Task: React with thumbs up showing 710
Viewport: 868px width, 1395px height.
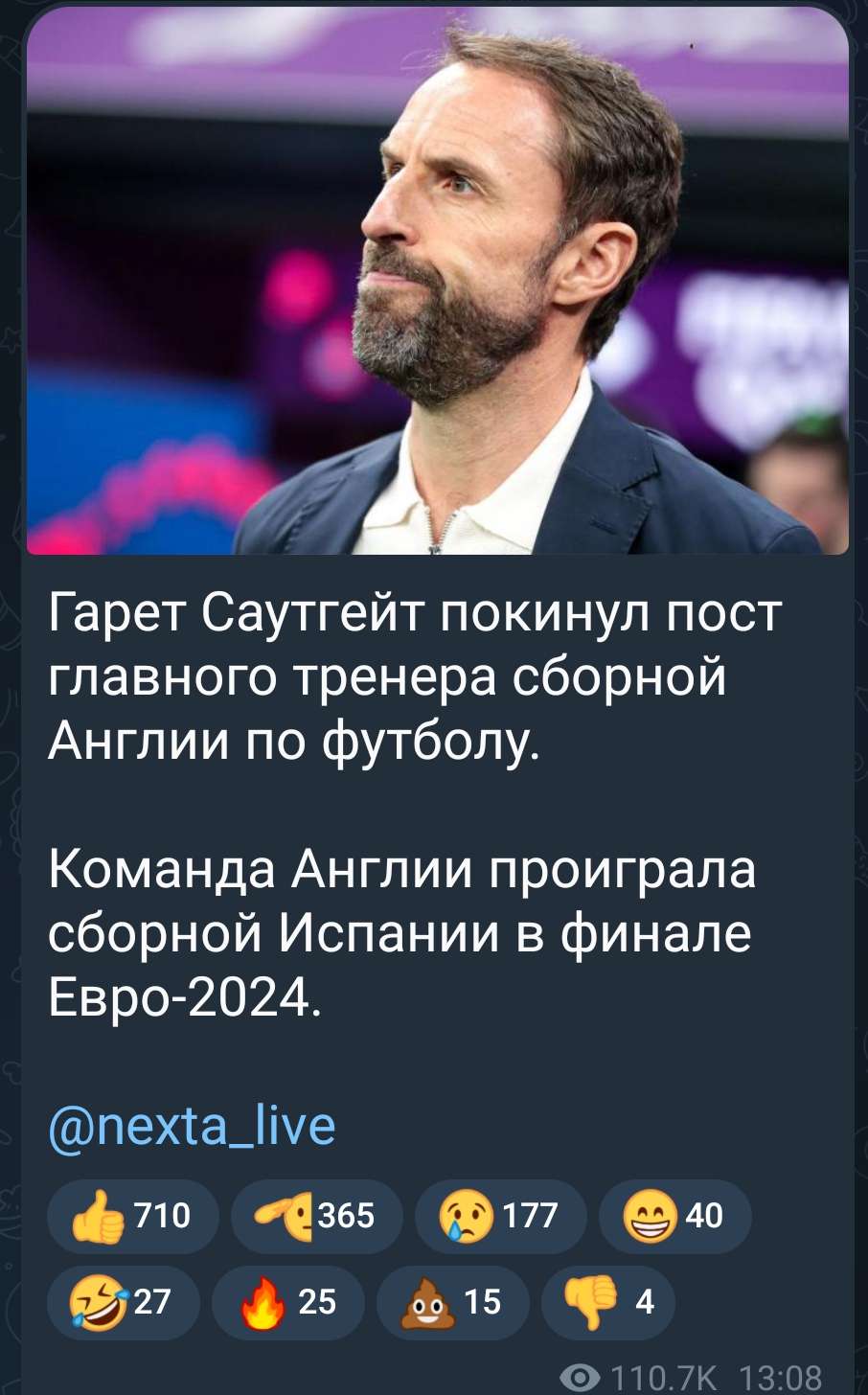Action: click(x=132, y=1217)
